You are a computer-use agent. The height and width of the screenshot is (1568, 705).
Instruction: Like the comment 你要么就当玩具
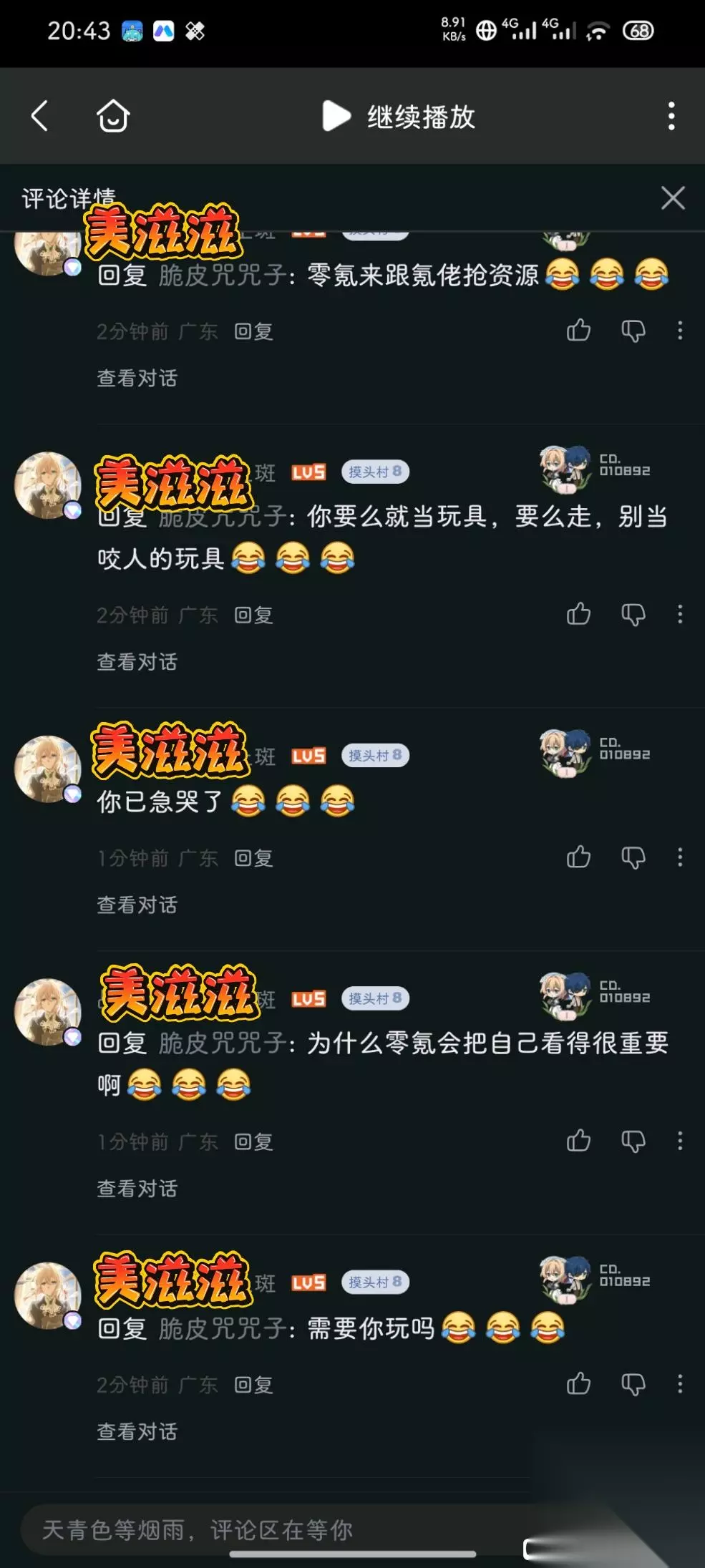point(578,614)
